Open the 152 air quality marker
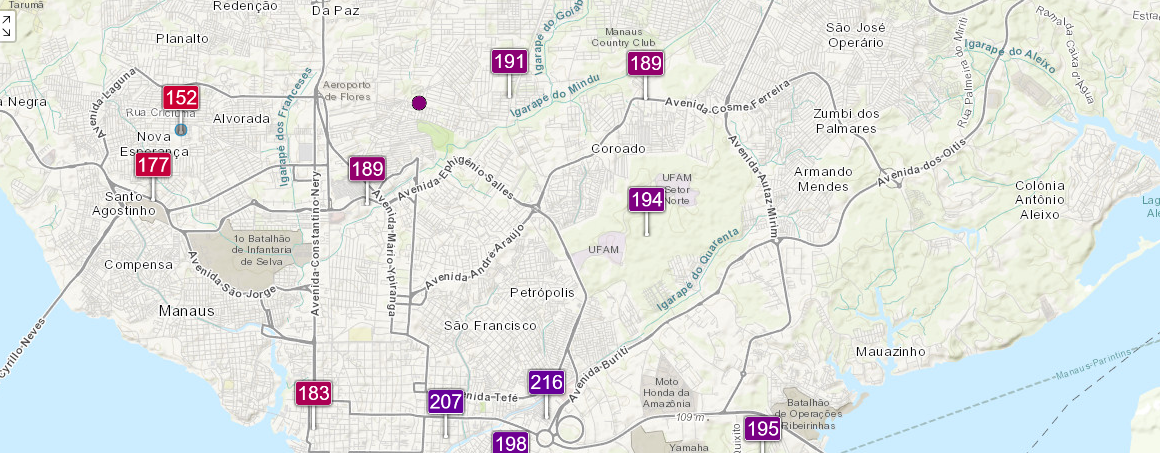 (x=181, y=98)
